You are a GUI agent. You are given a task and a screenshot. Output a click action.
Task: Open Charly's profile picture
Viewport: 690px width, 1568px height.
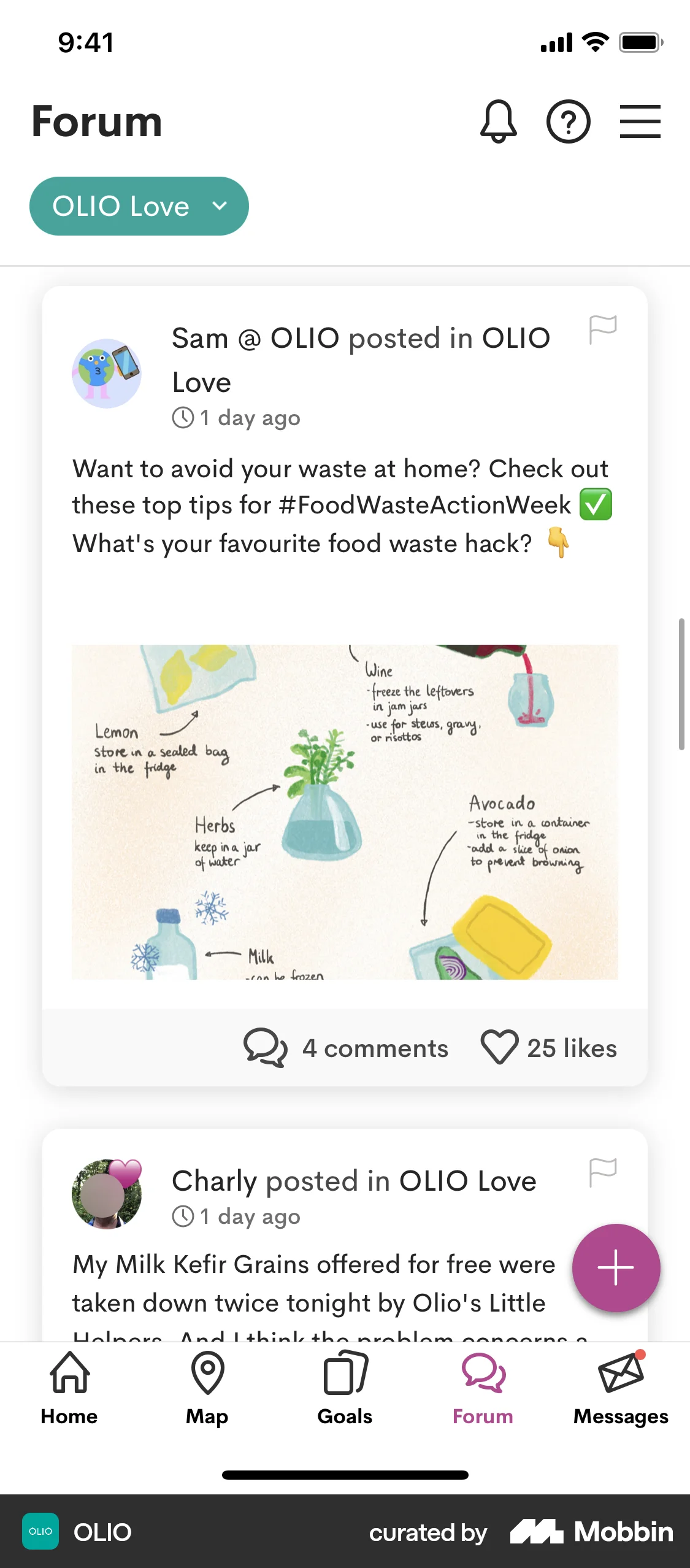click(107, 1194)
